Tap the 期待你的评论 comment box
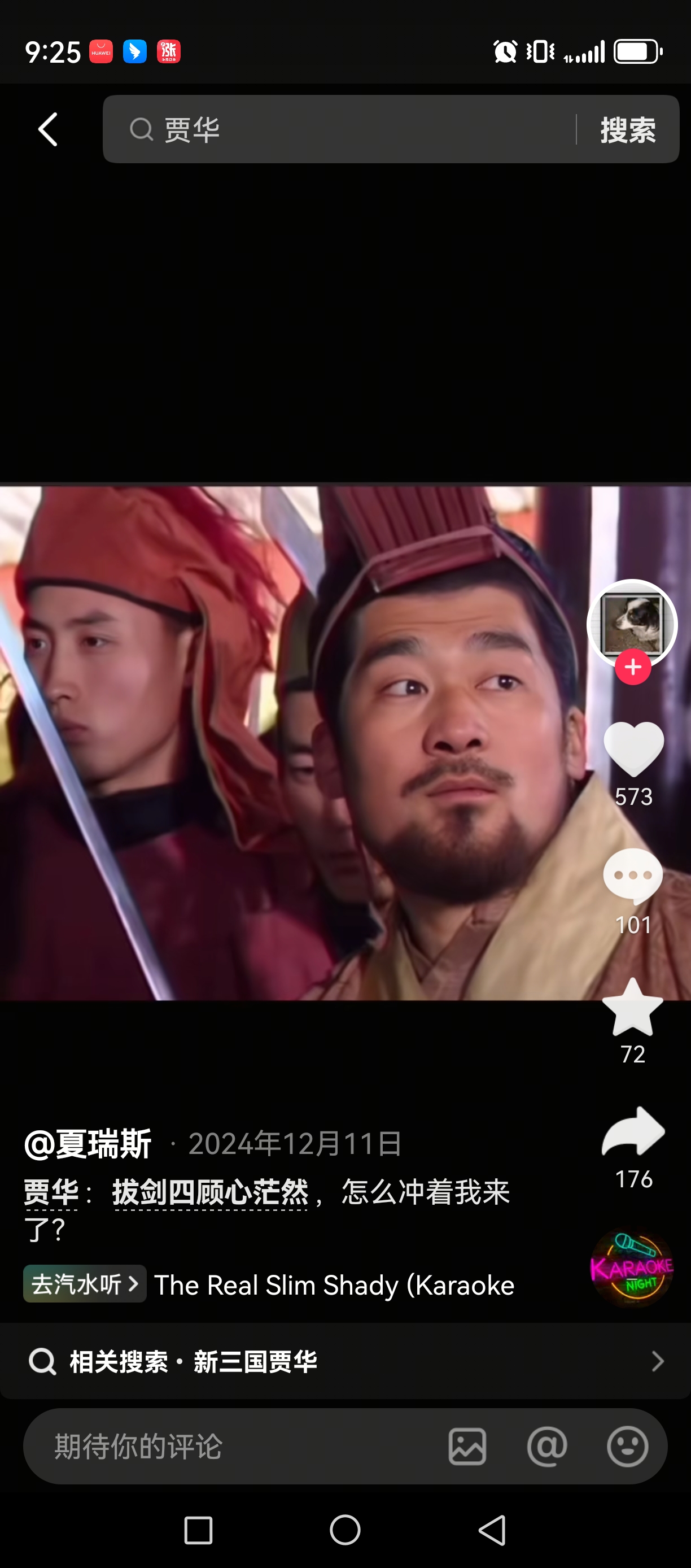Viewport: 691px width, 1568px height. 231,1446
